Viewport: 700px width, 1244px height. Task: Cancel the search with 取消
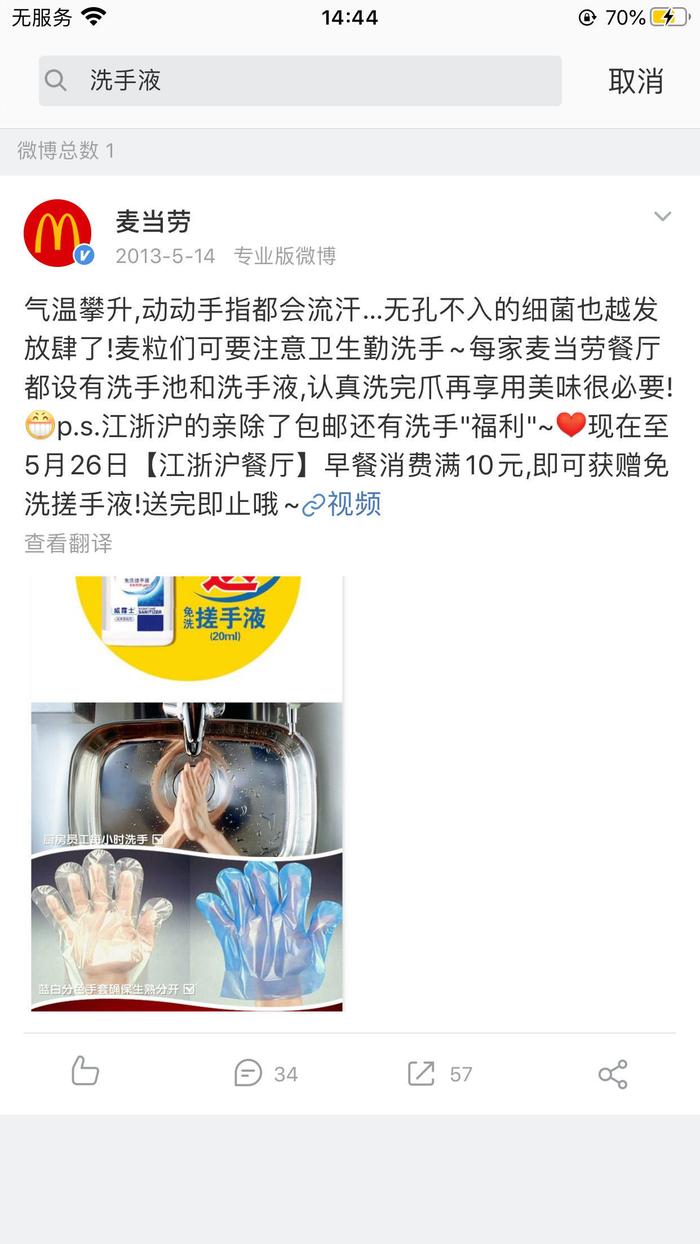636,81
